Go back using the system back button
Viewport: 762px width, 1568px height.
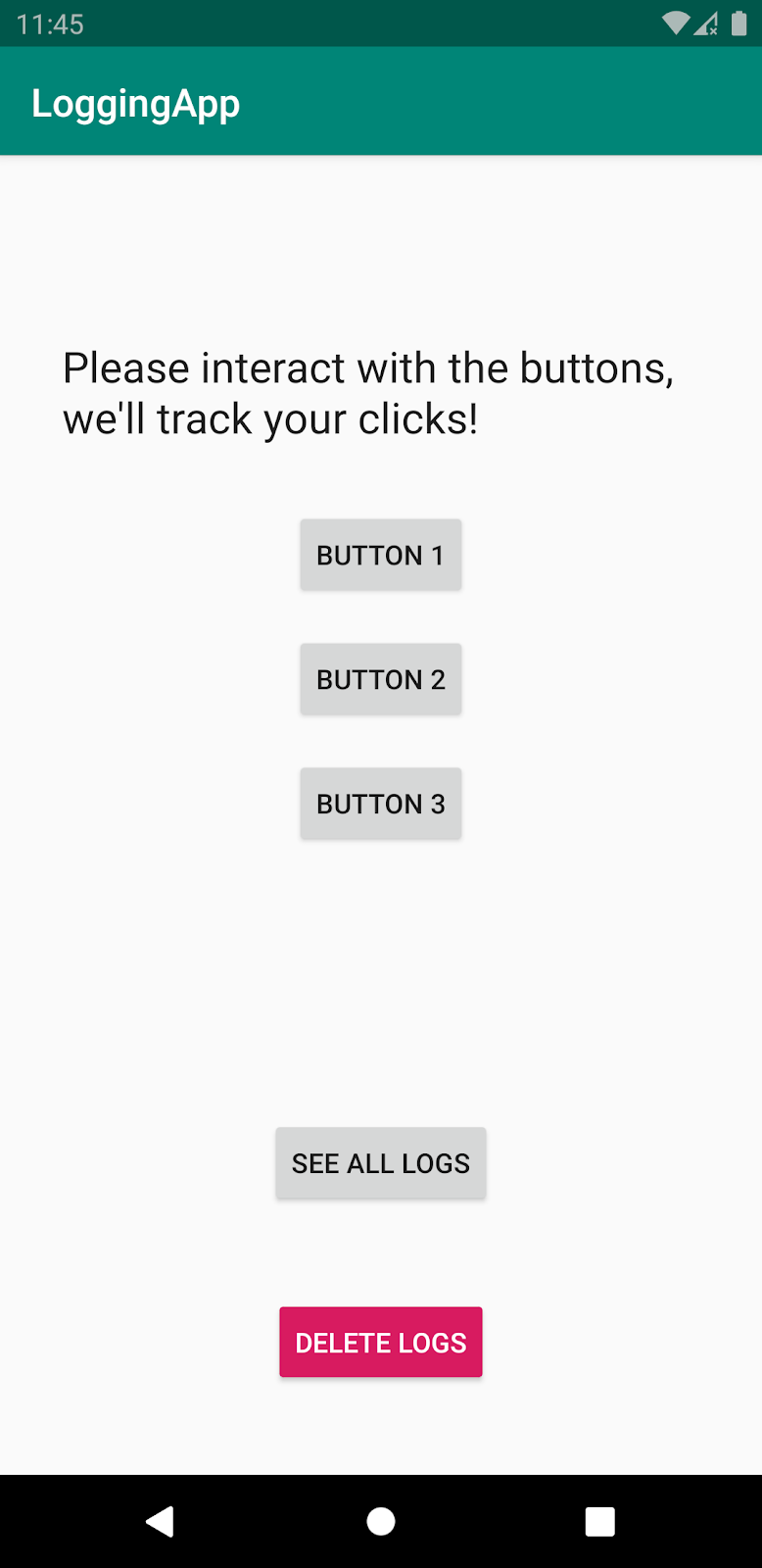(x=161, y=1521)
